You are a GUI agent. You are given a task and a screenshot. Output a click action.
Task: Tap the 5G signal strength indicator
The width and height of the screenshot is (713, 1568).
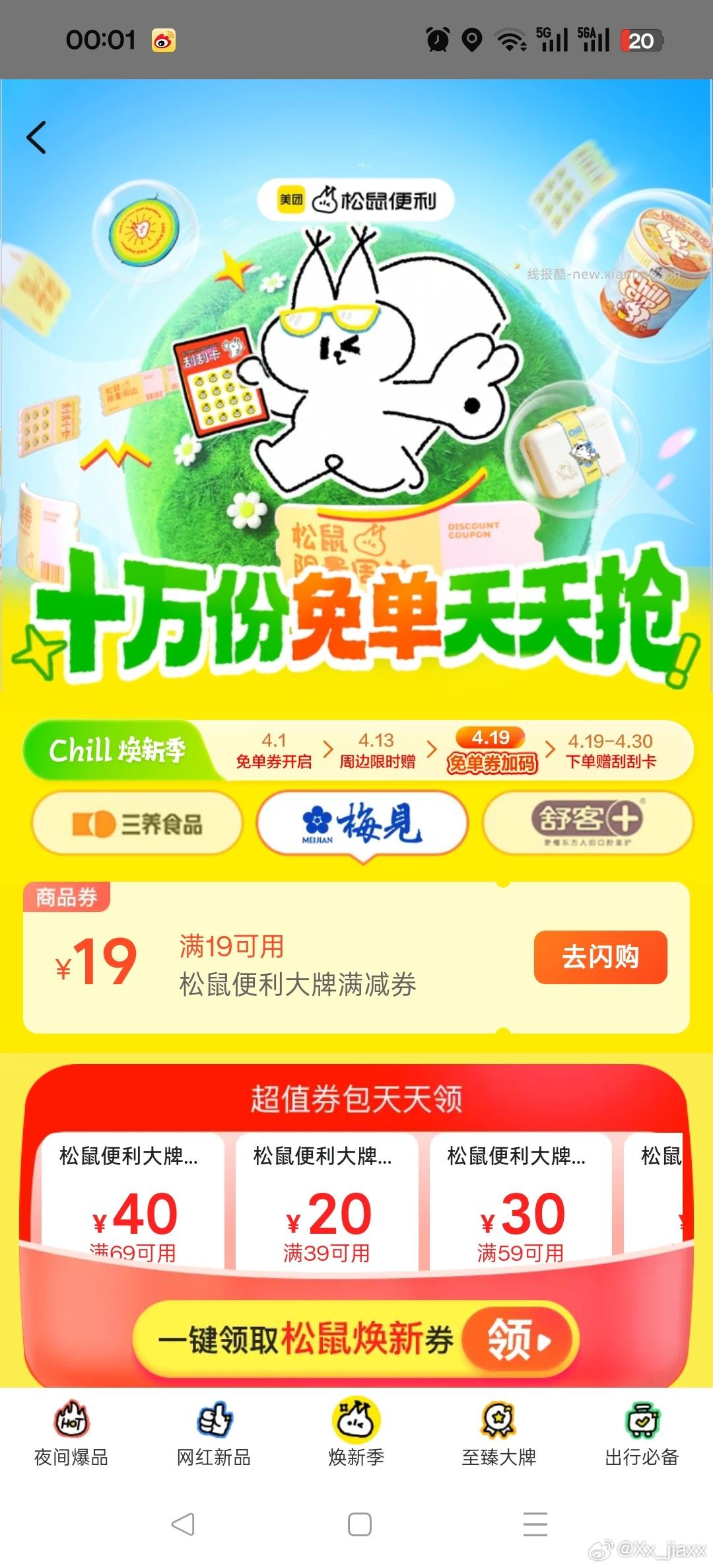pyautogui.click(x=553, y=40)
